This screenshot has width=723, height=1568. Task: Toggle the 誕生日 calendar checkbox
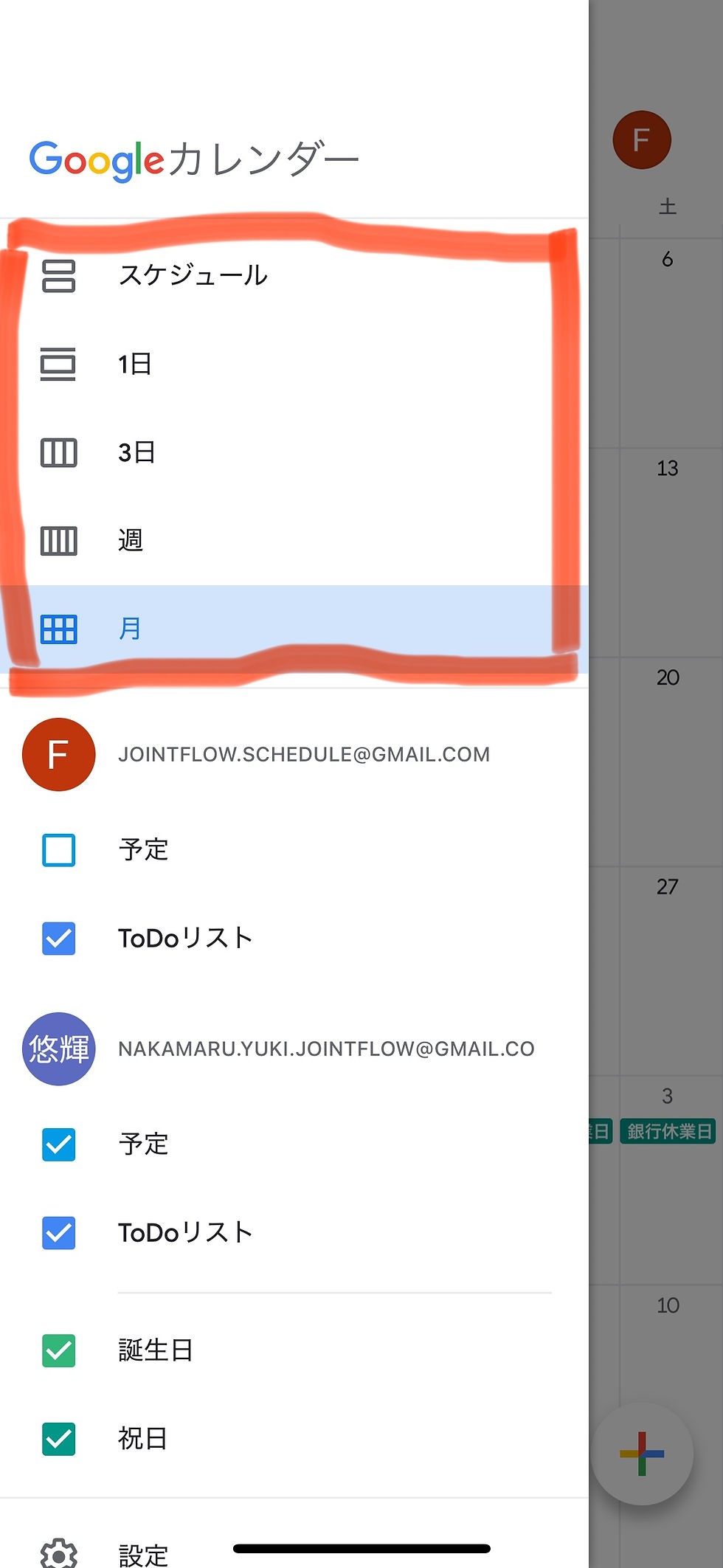(x=59, y=1351)
